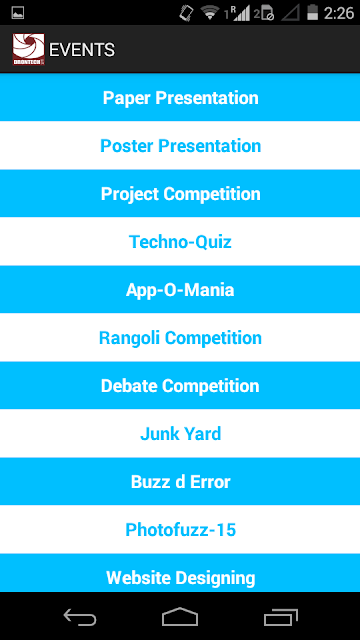Tap the app logo in the EVENTS bar
This screenshot has width=360, height=640.
pyautogui.click(x=28, y=49)
